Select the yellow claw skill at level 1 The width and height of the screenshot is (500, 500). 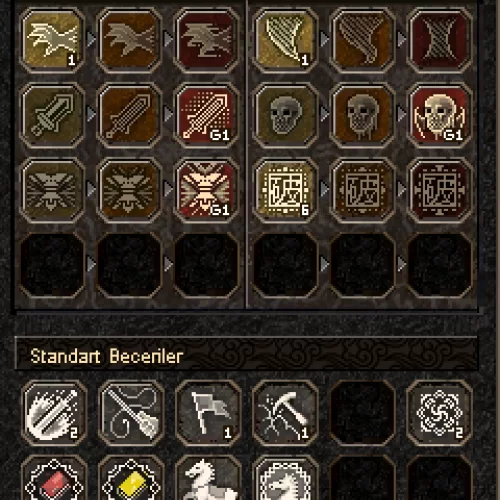pyautogui.click(x=53, y=40)
